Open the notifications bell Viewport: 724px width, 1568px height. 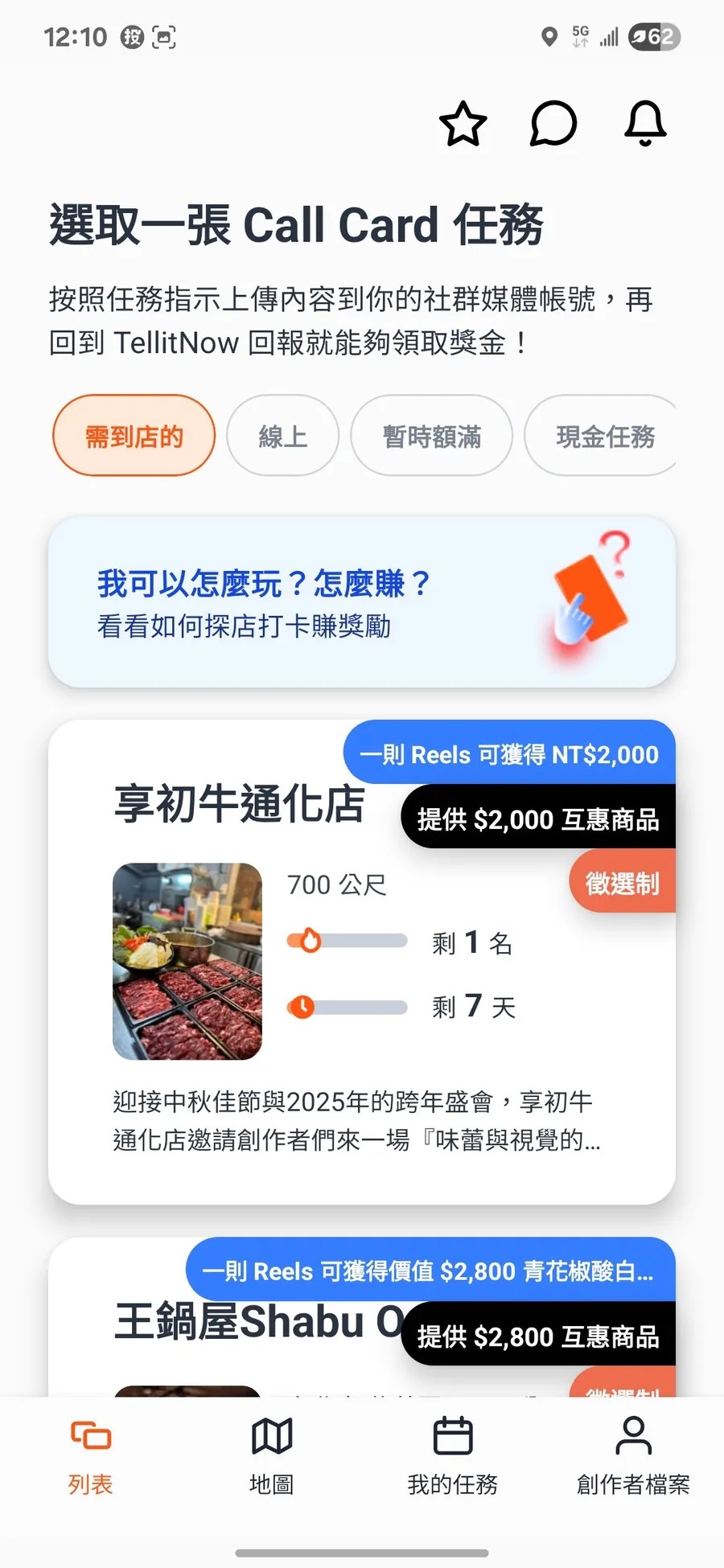point(645,124)
